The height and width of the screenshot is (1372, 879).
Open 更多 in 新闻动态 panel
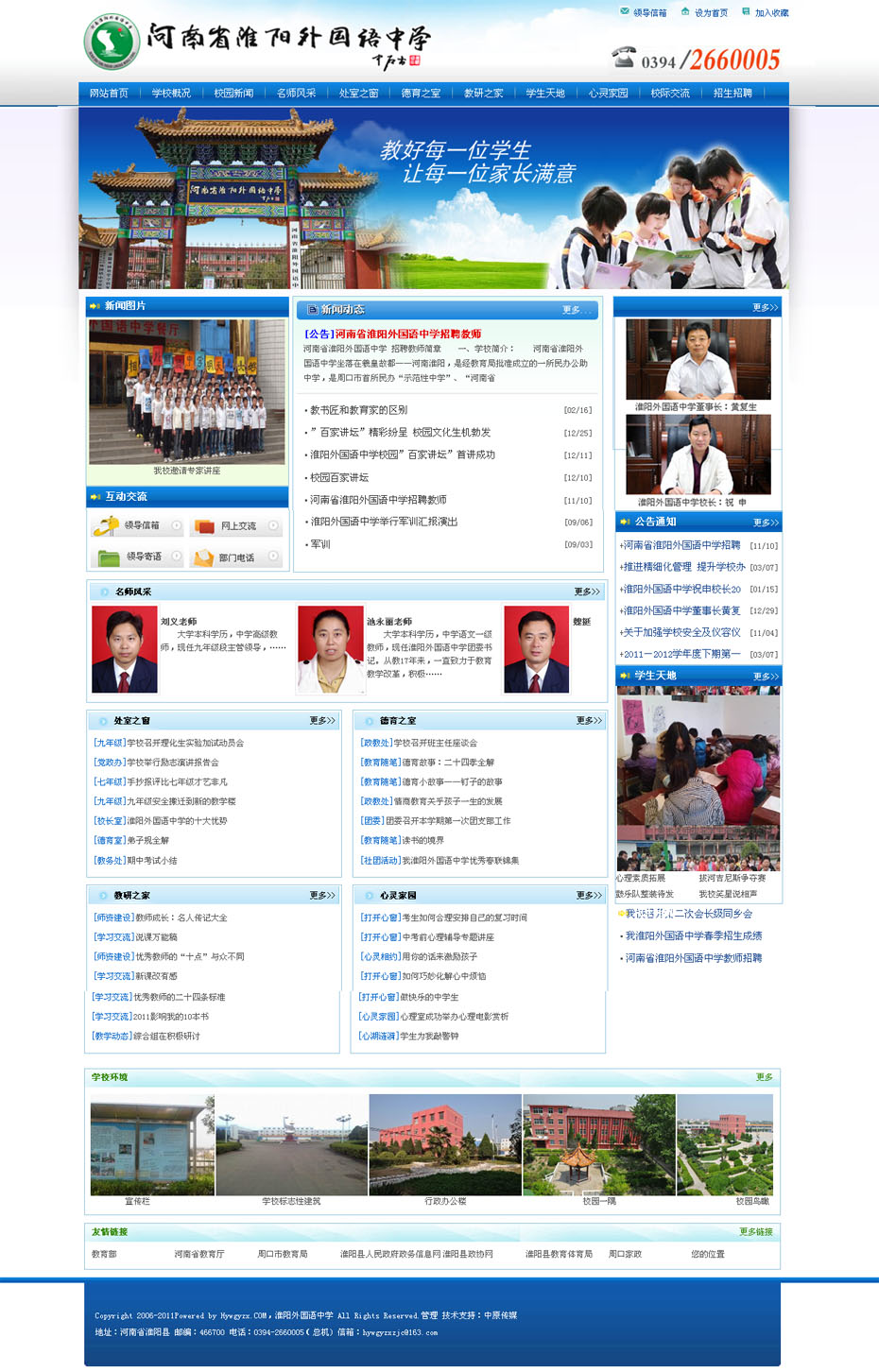point(575,310)
